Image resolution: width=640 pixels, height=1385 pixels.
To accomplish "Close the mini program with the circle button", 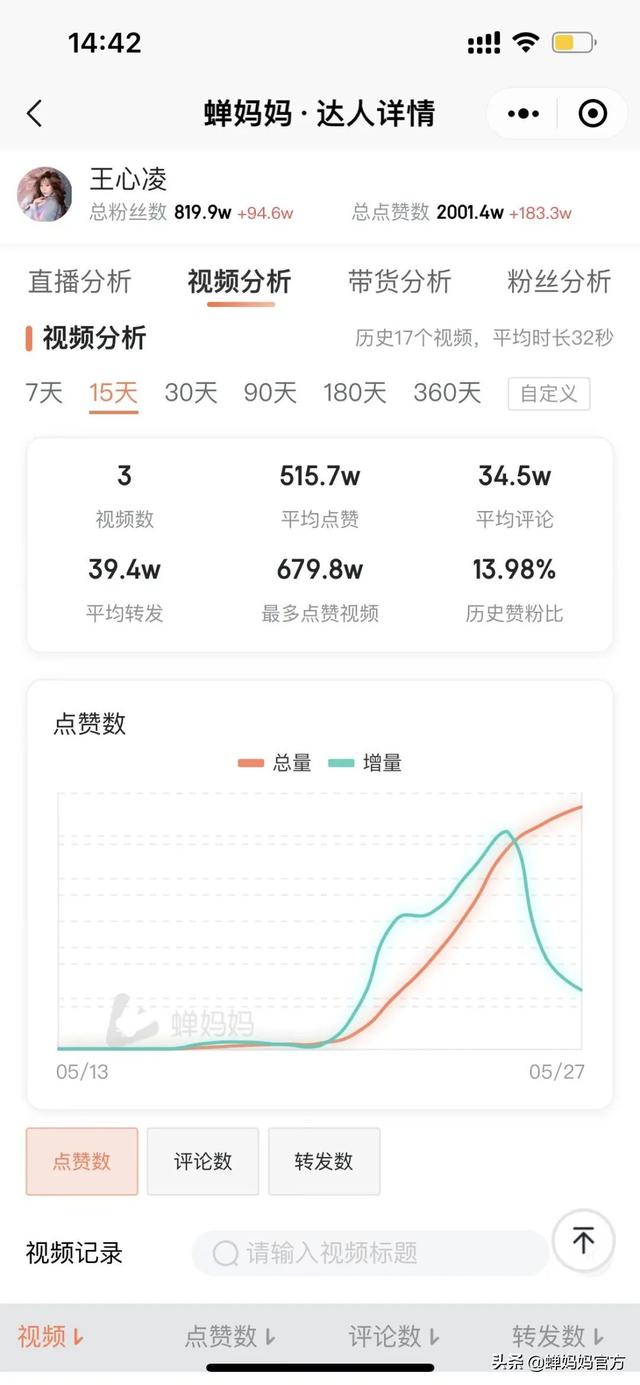I will coord(593,114).
